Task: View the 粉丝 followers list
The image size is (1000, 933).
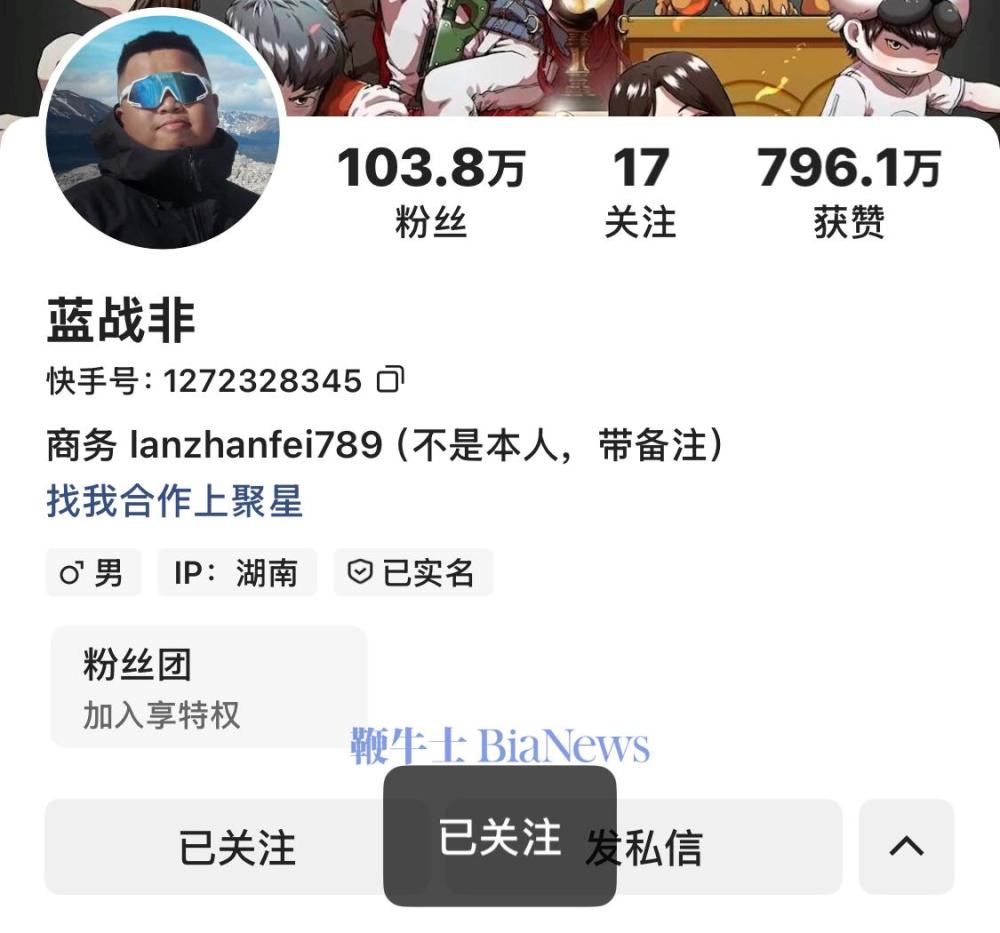Action: pyautogui.click(x=430, y=192)
